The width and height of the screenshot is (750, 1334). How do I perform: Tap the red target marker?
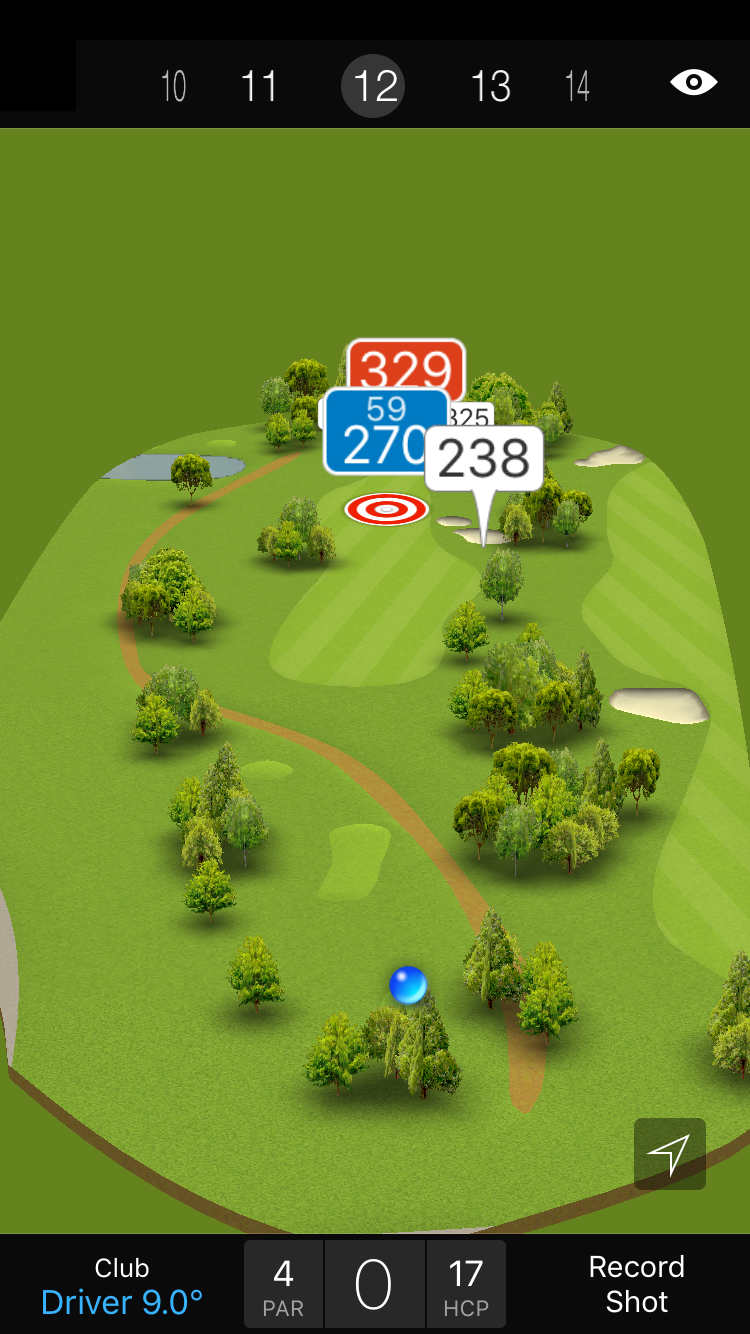click(x=387, y=509)
